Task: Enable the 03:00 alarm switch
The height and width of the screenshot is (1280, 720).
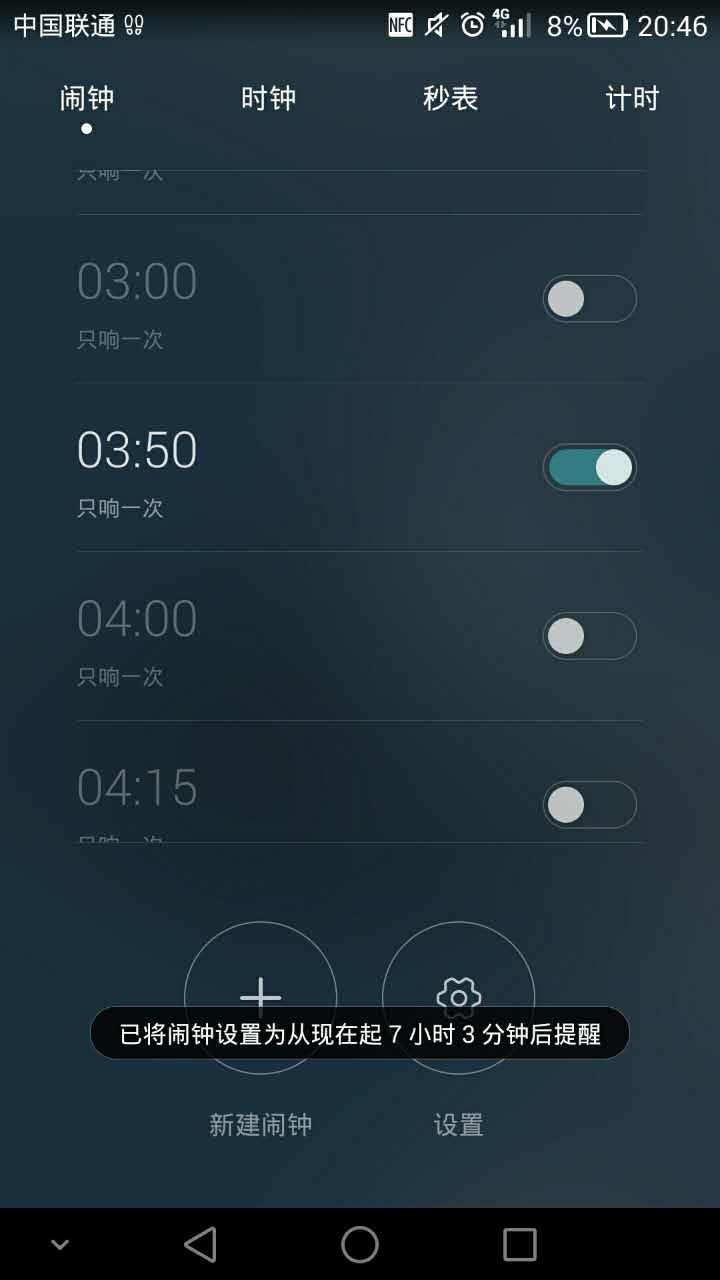Action: coord(589,299)
